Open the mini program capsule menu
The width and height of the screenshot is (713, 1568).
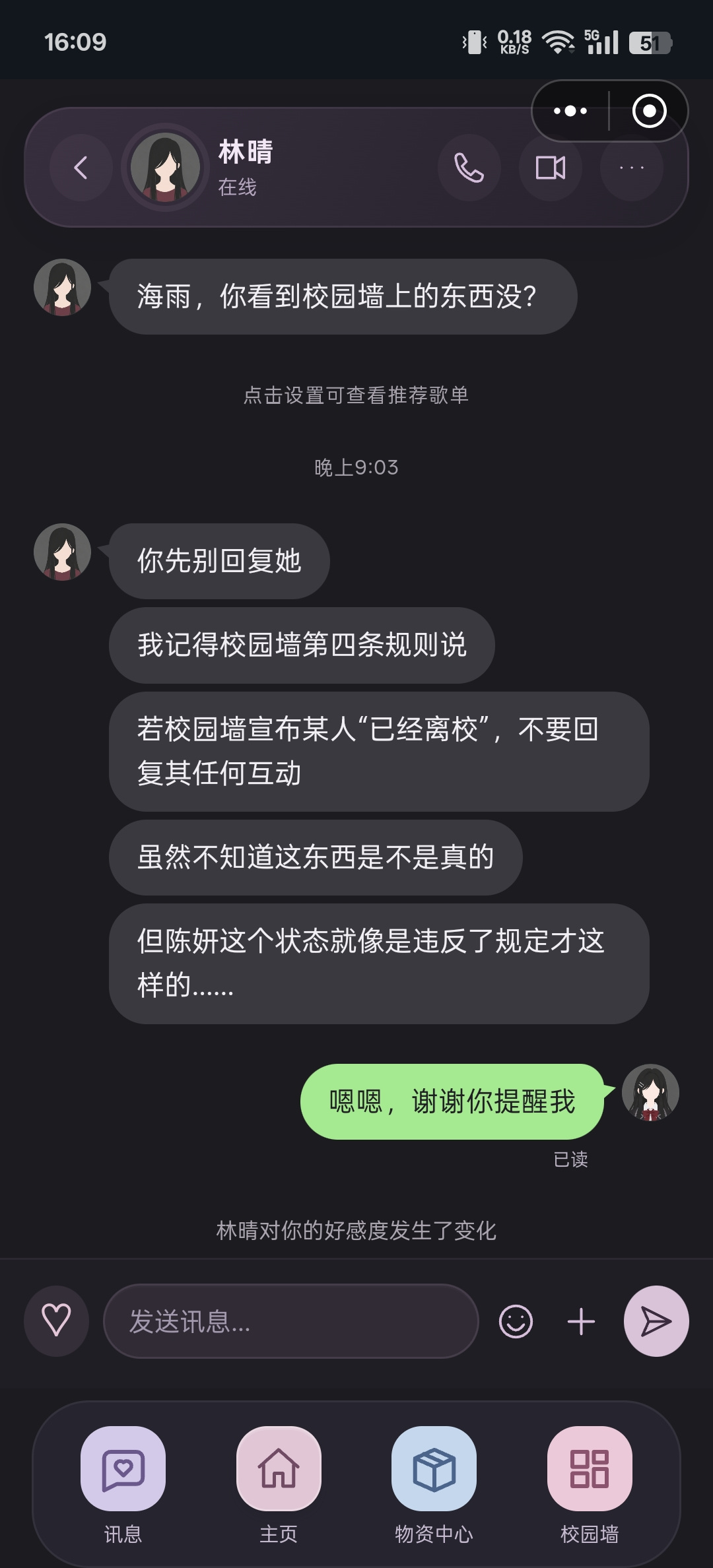pyautogui.click(x=570, y=111)
